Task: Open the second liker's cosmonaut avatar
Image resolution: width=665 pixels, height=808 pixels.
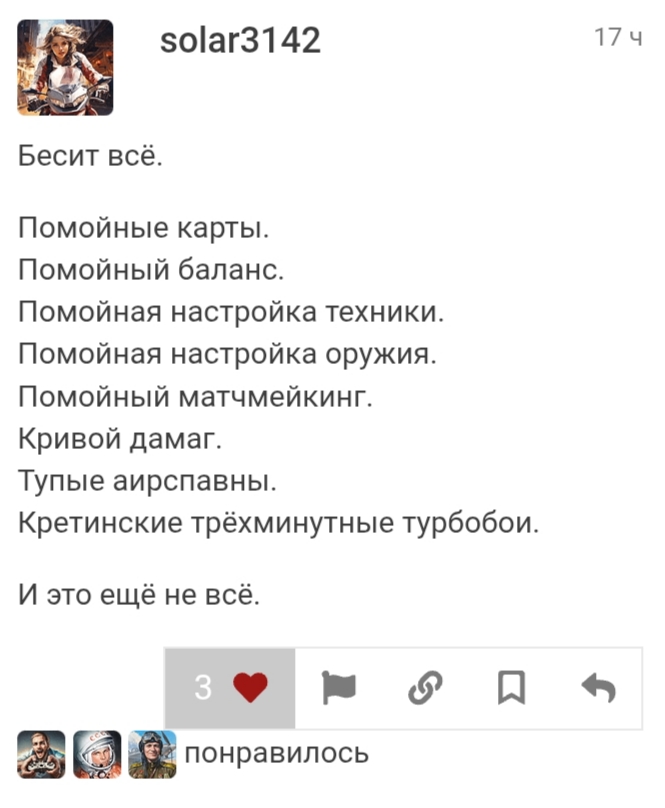Action: coord(97,754)
